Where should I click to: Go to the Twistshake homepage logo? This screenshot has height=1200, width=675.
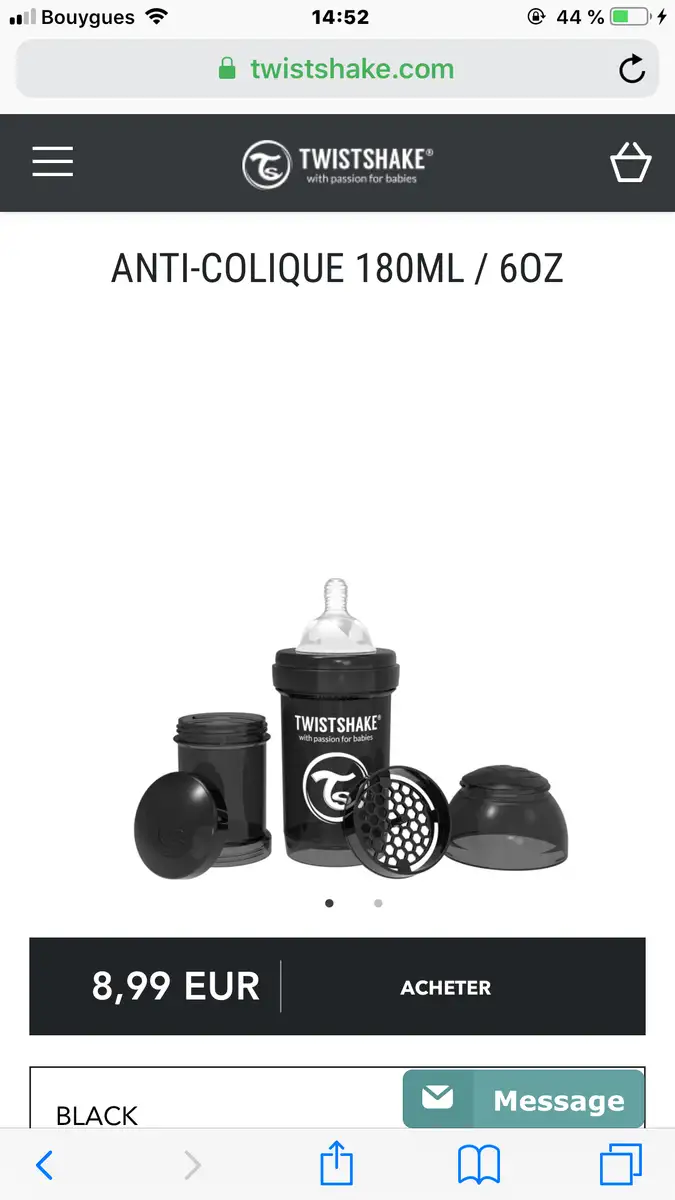click(x=338, y=163)
